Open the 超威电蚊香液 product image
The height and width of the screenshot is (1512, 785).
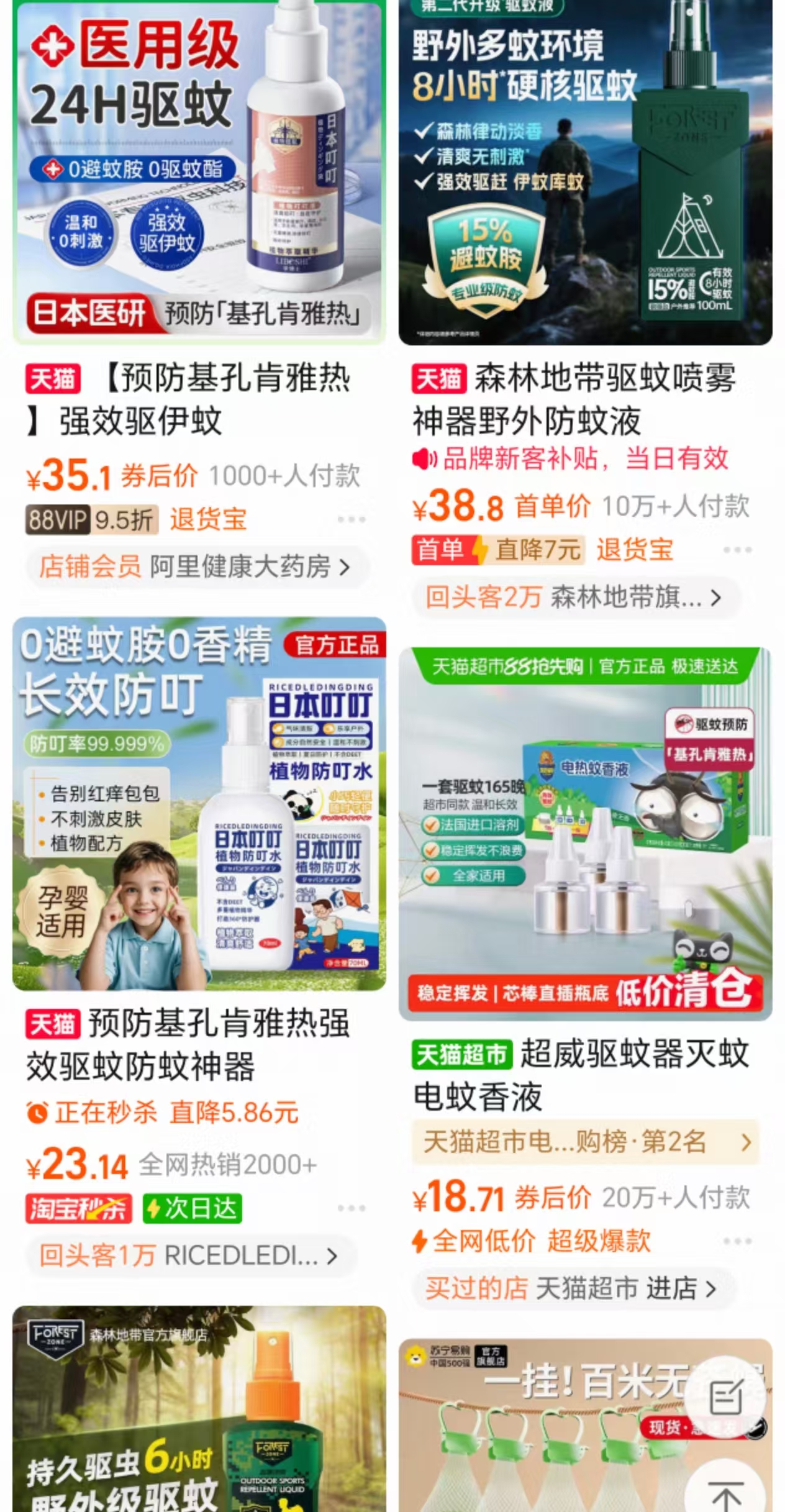(x=585, y=834)
